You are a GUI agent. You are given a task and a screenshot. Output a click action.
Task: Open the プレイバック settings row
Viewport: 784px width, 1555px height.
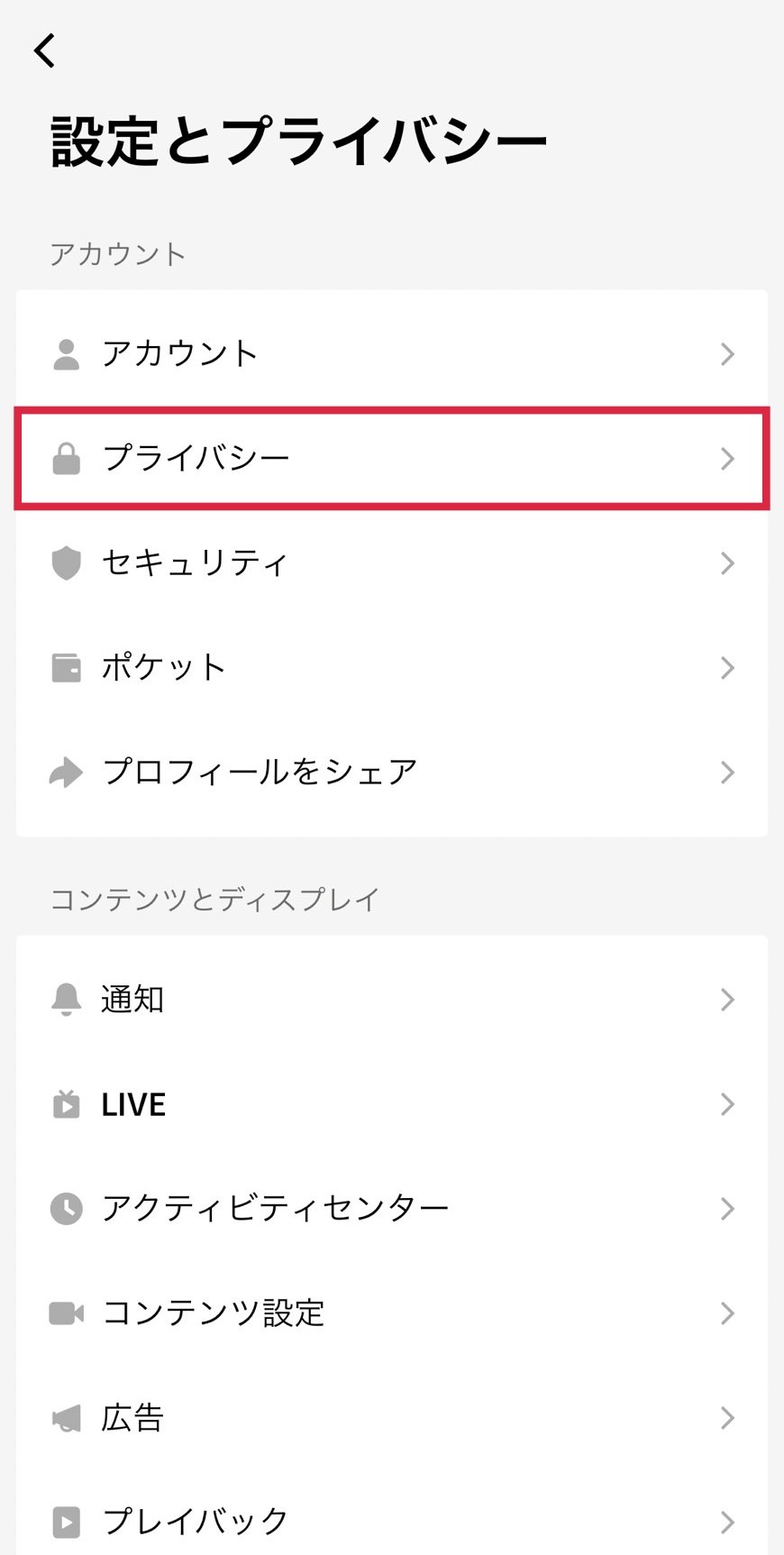click(x=392, y=1523)
